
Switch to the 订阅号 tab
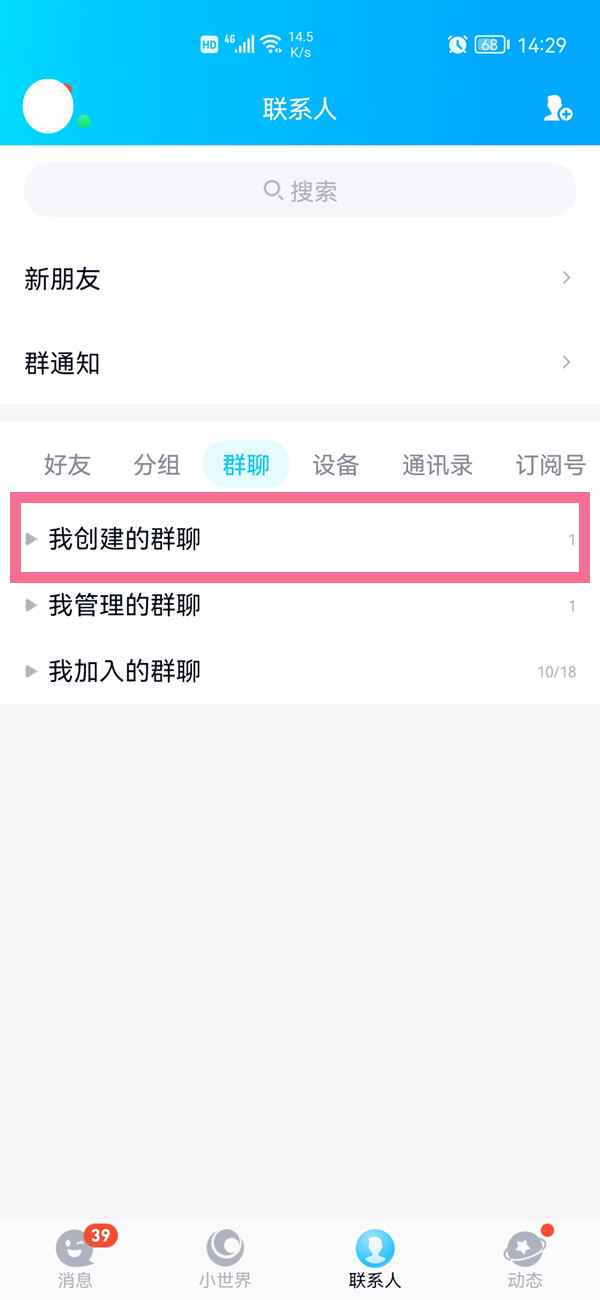click(x=549, y=465)
